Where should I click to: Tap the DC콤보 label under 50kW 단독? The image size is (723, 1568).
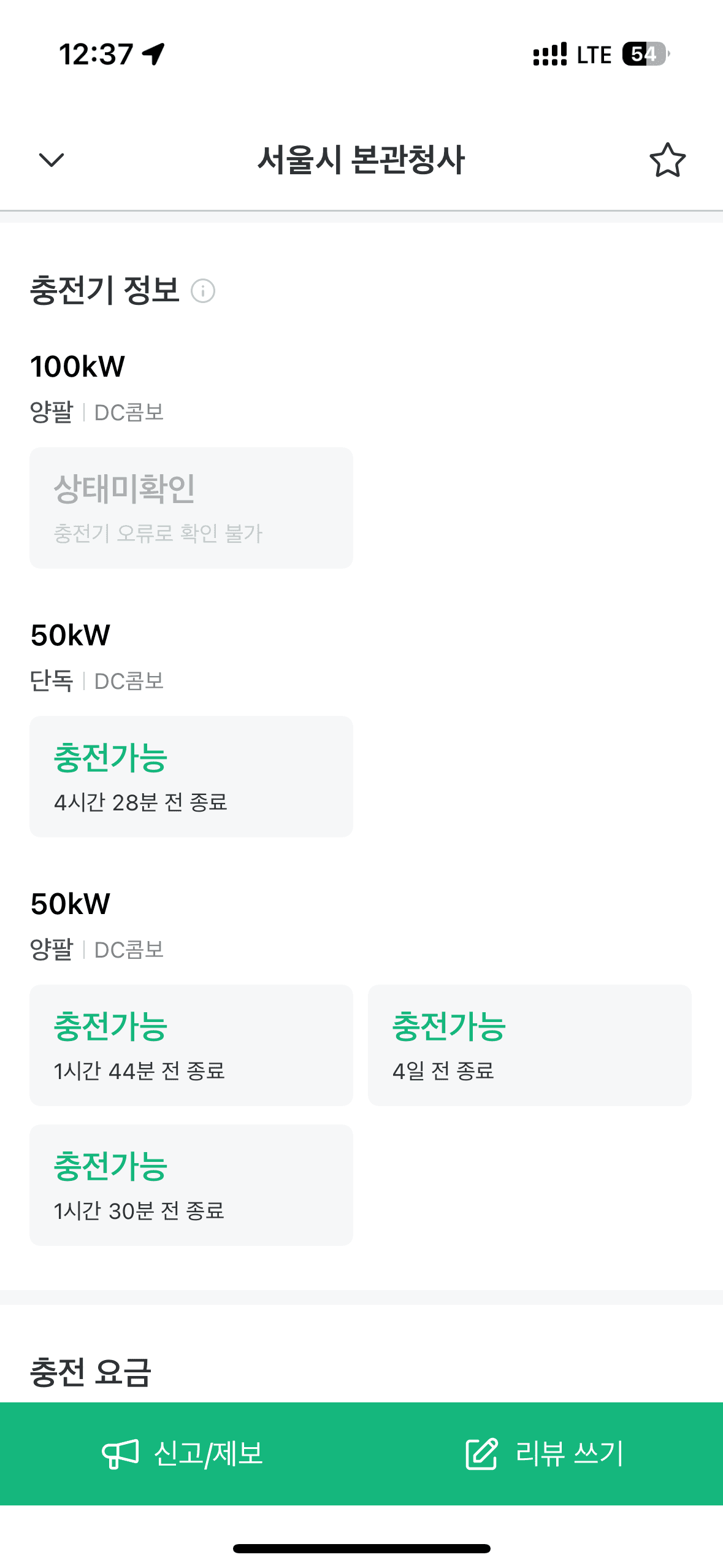tap(128, 681)
